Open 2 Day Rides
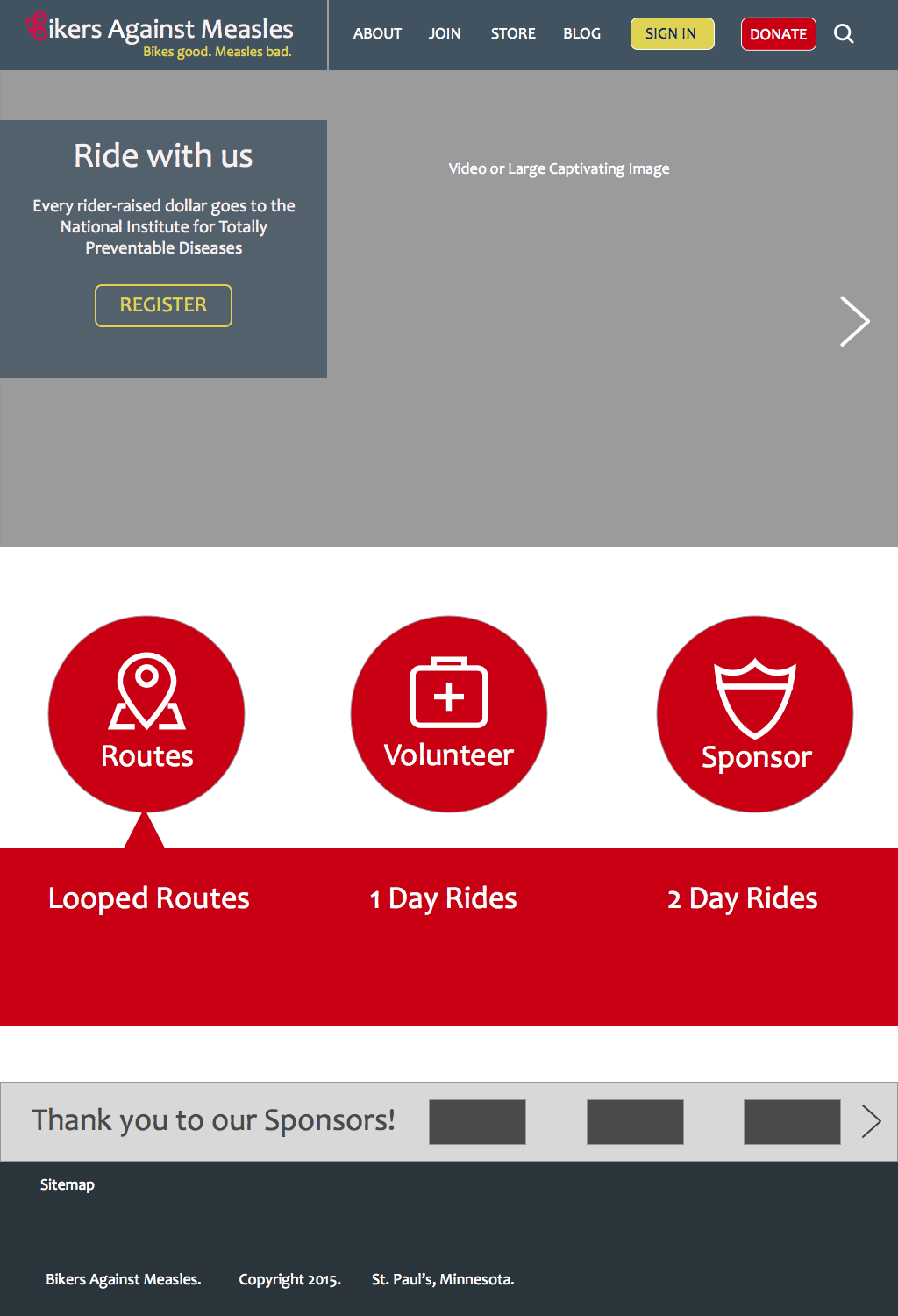898x1316 pixels. point(743,898)
